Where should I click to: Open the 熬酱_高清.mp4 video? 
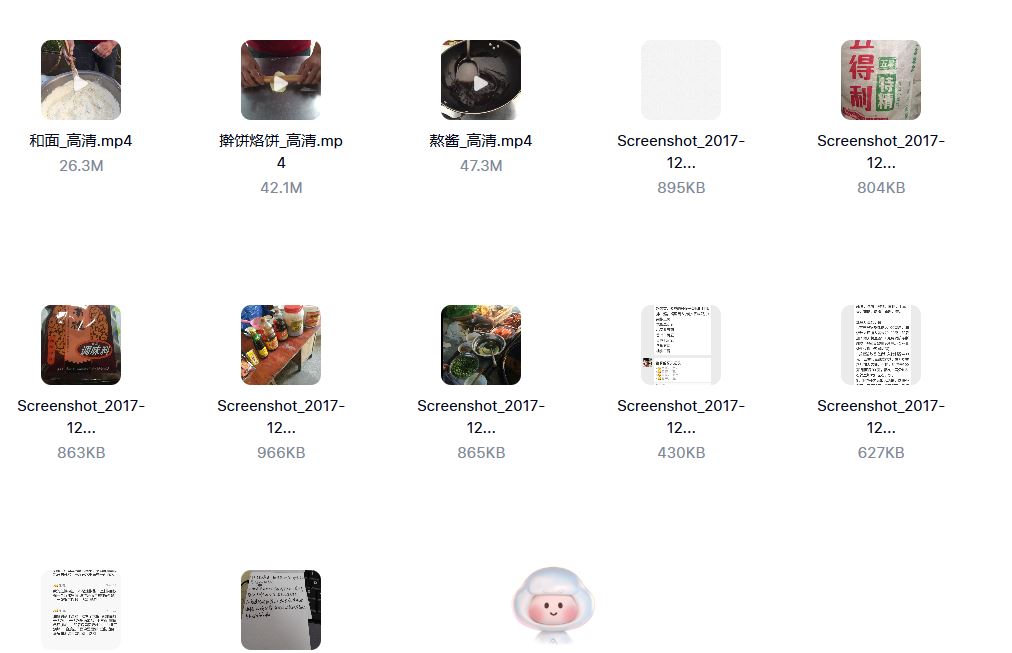(481, 80)
